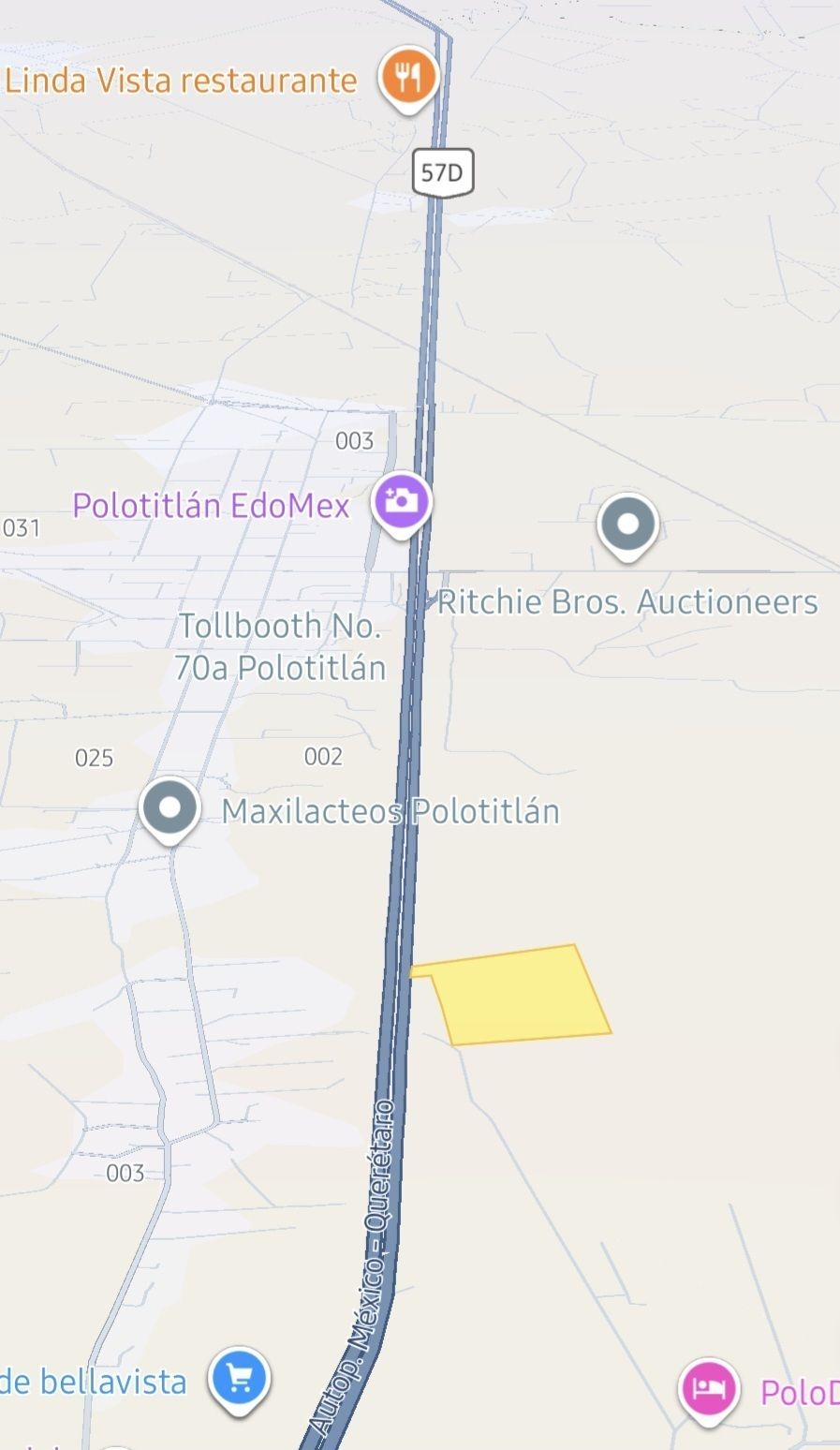The height and width of the screenshot is (1450, 840).
Task: Open the pink hotel pin
Action: (x=709, y=1391)
